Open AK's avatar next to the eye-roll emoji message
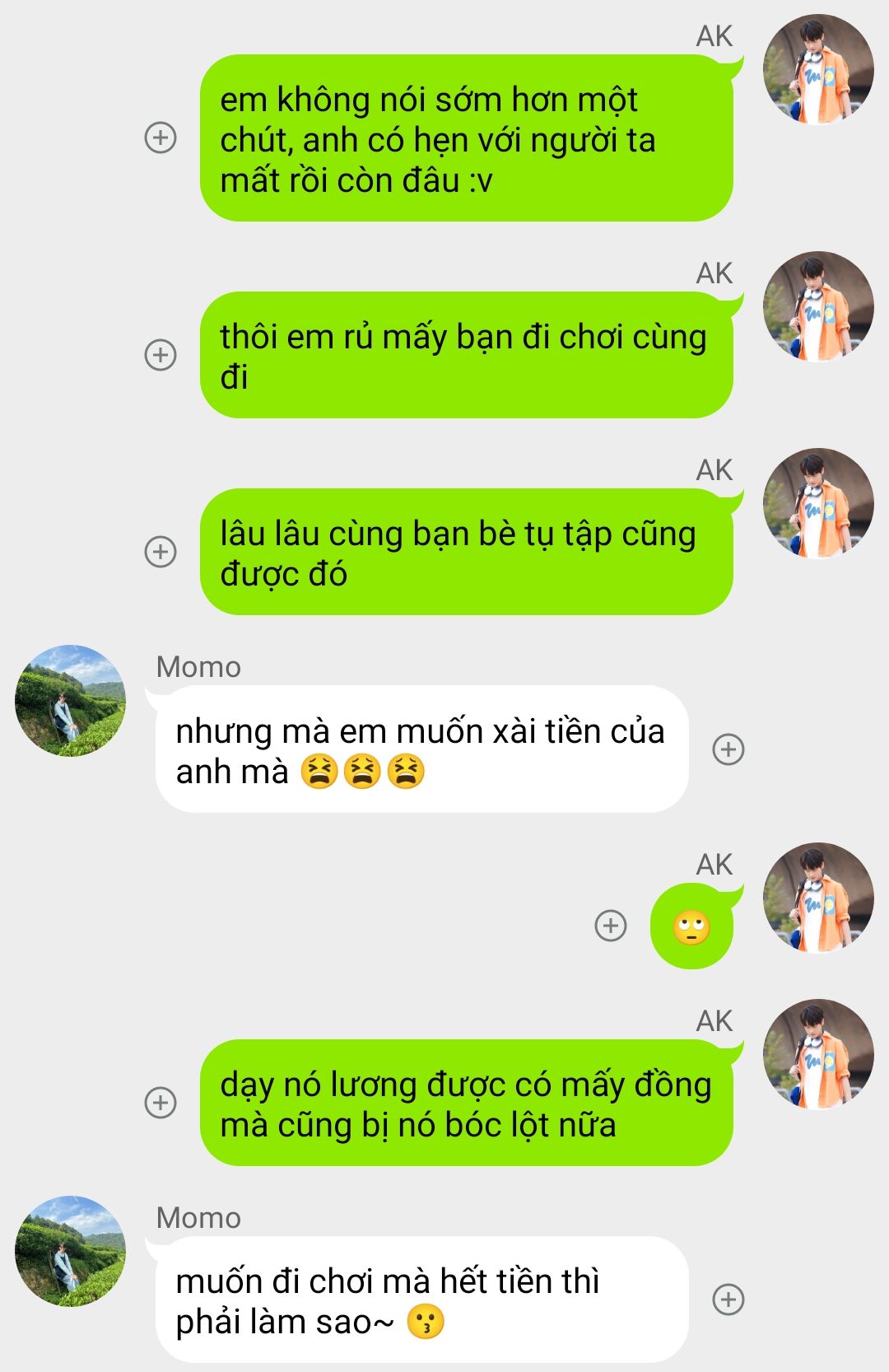The height and width of the screenshot is (1372, 889). pos(817,898)
